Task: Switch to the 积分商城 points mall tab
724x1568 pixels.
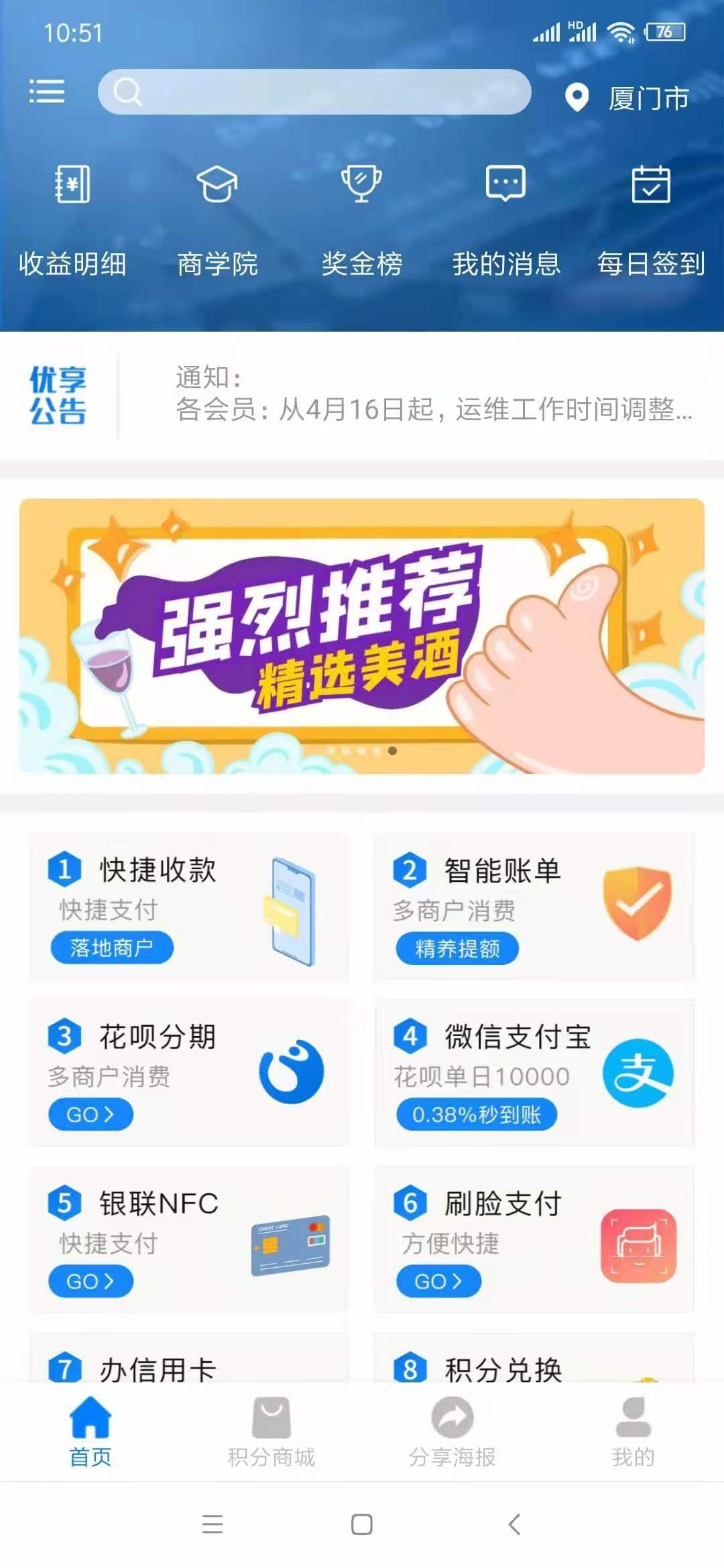Action: click(271, 1434)
